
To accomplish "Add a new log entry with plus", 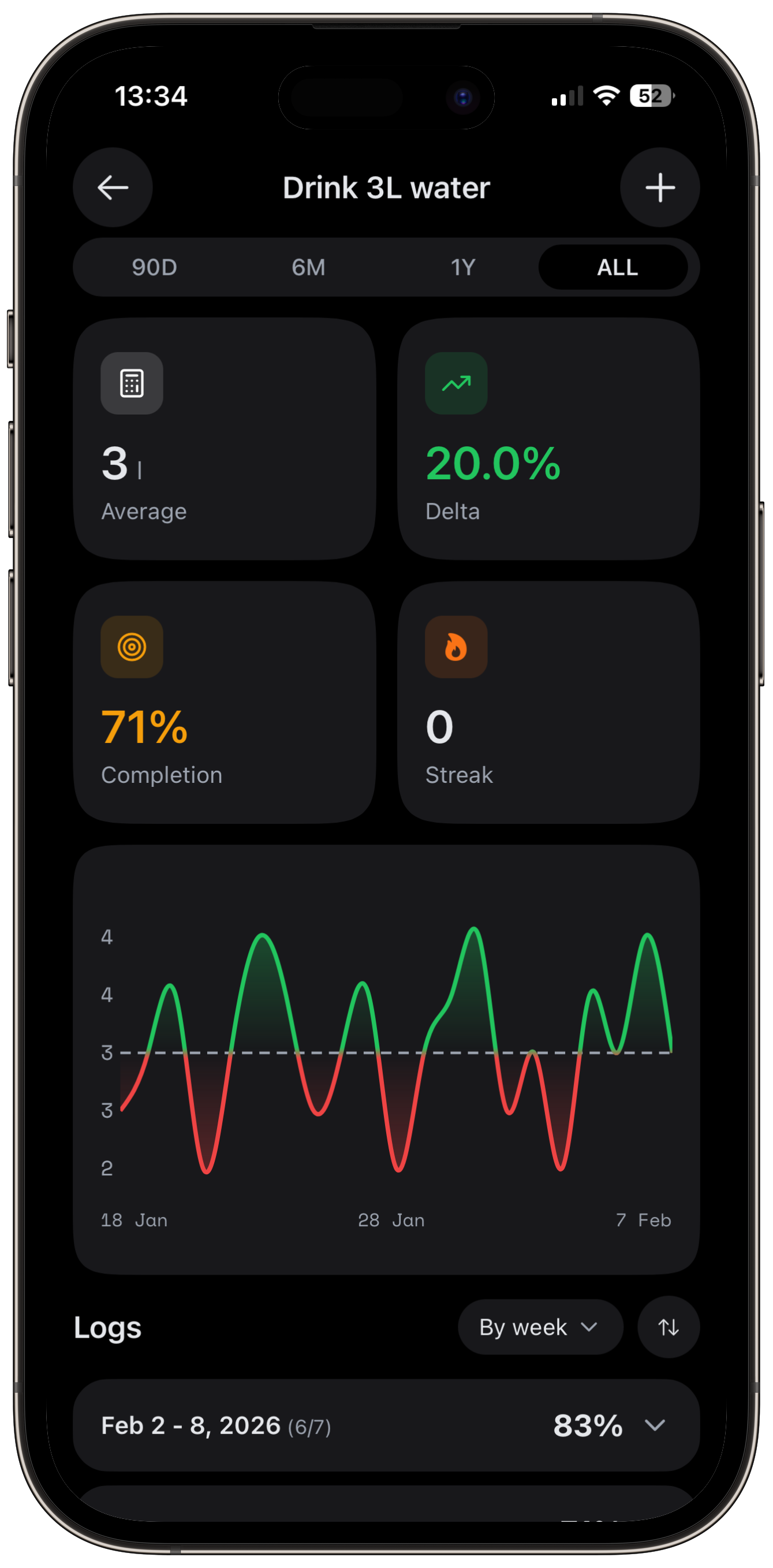I will 660,188.
